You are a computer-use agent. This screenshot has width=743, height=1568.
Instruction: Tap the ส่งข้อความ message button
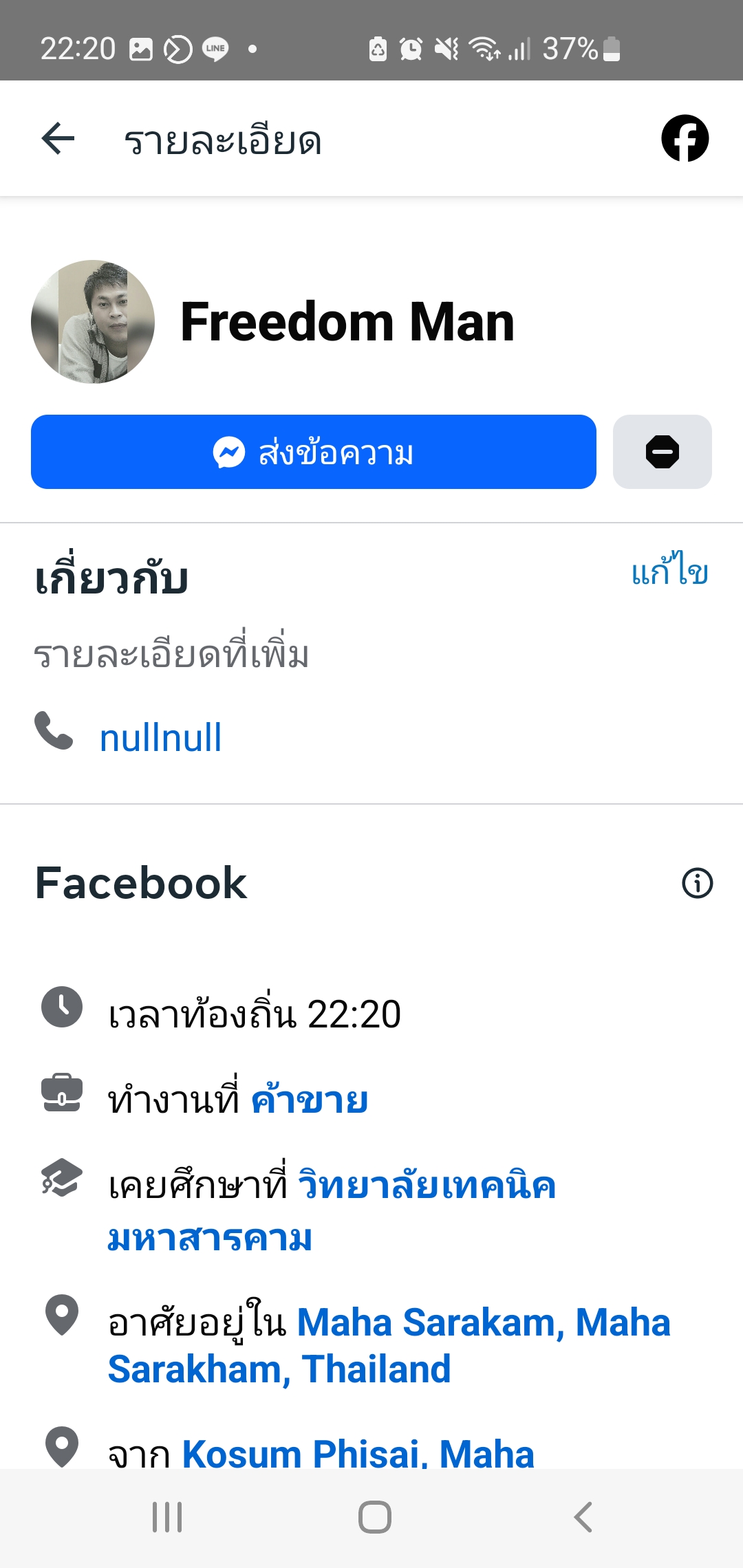coord(313,452)
